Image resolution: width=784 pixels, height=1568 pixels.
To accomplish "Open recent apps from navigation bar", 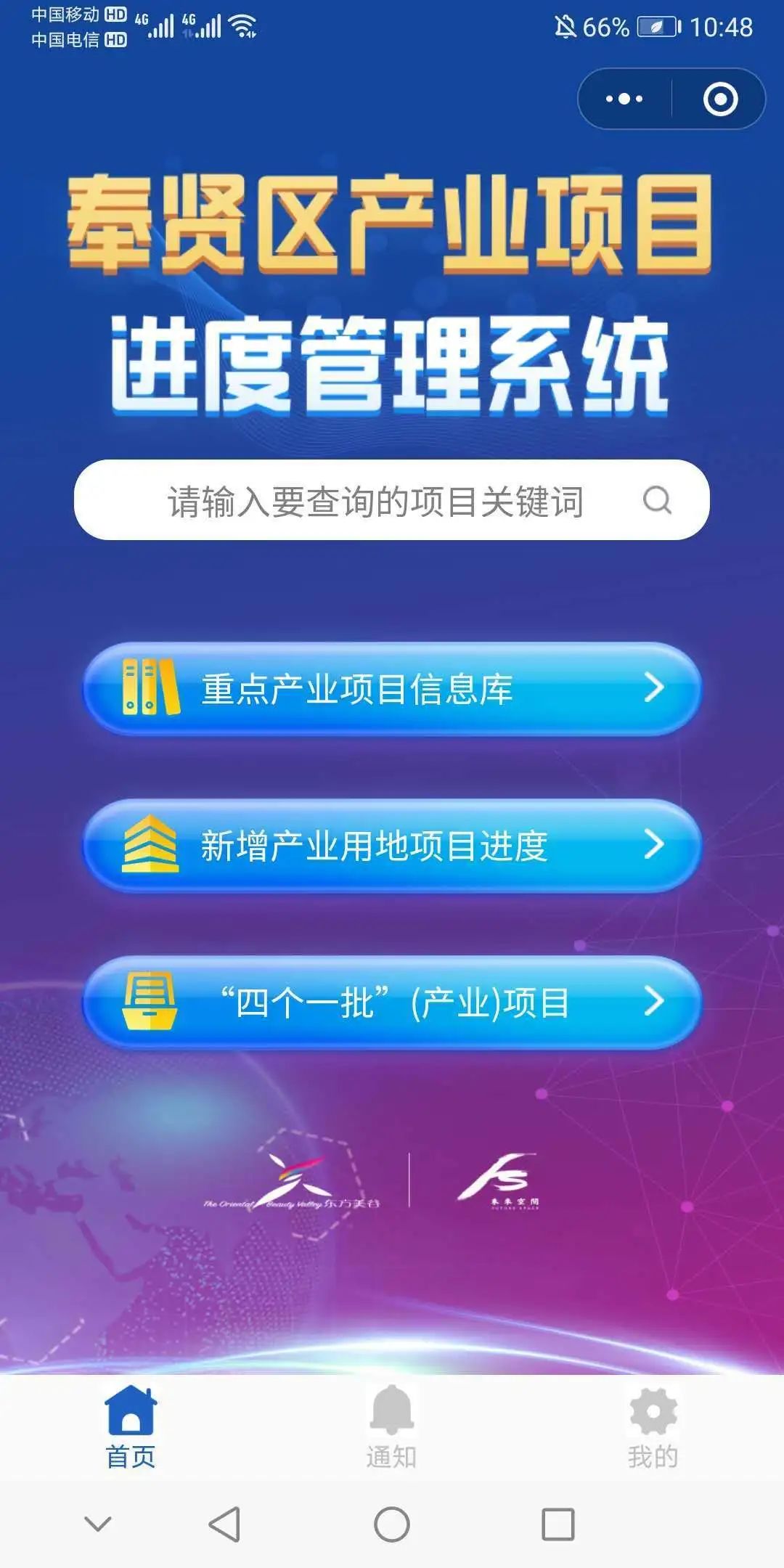I will (x=558, y=1524).
